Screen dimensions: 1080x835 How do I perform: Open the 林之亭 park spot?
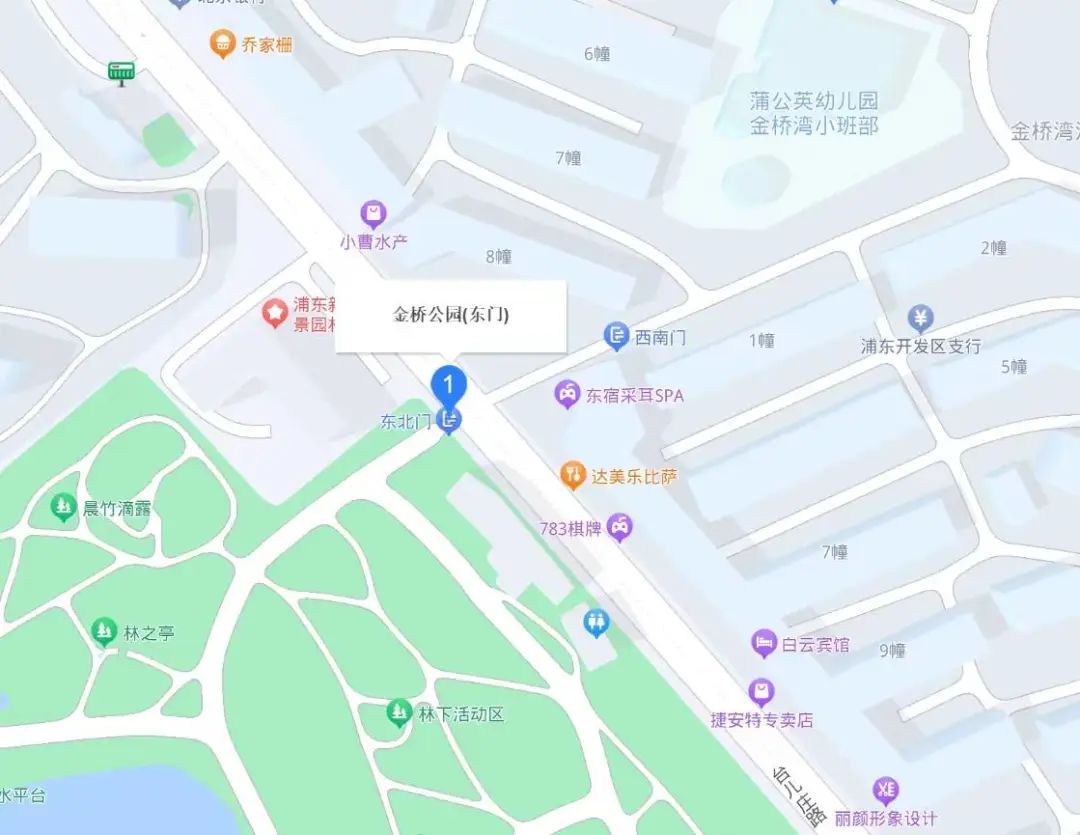pos(103,632)
